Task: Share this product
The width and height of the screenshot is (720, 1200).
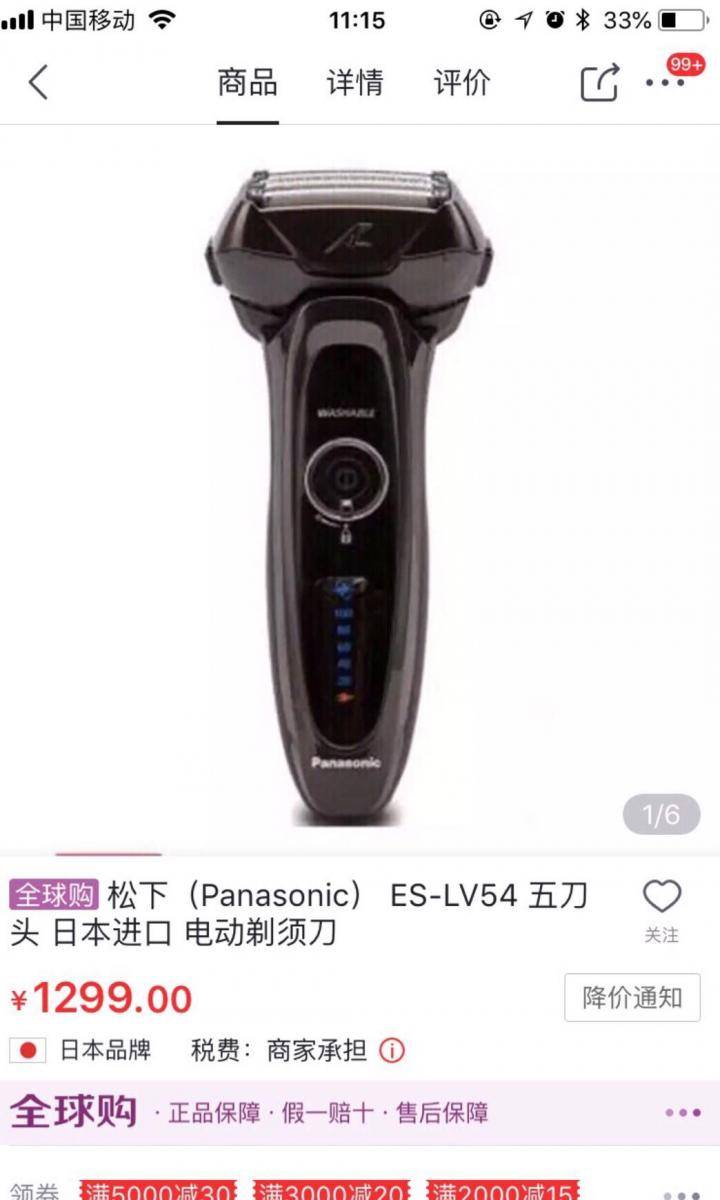Action: (600, 82)
